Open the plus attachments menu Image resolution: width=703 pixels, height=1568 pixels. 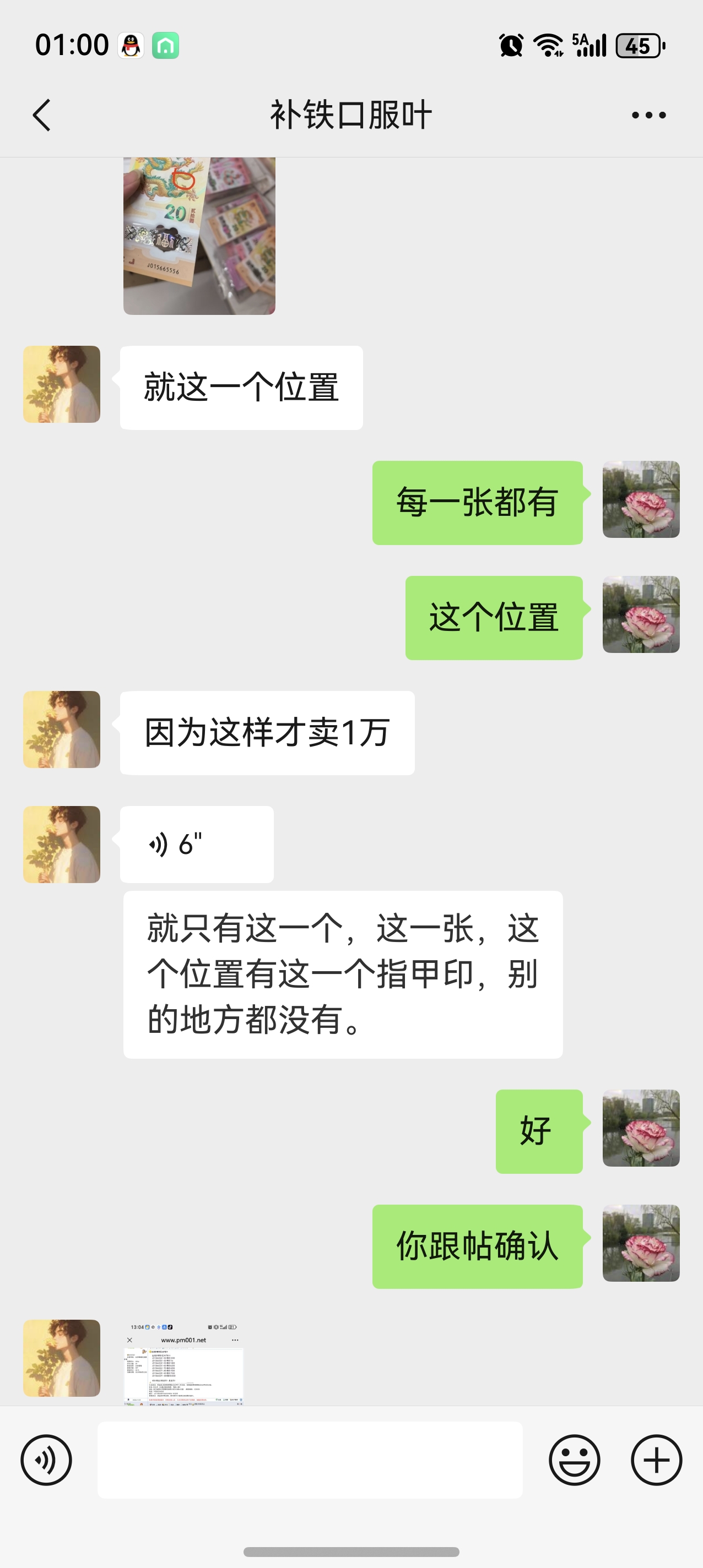(x=656, y=1460)
